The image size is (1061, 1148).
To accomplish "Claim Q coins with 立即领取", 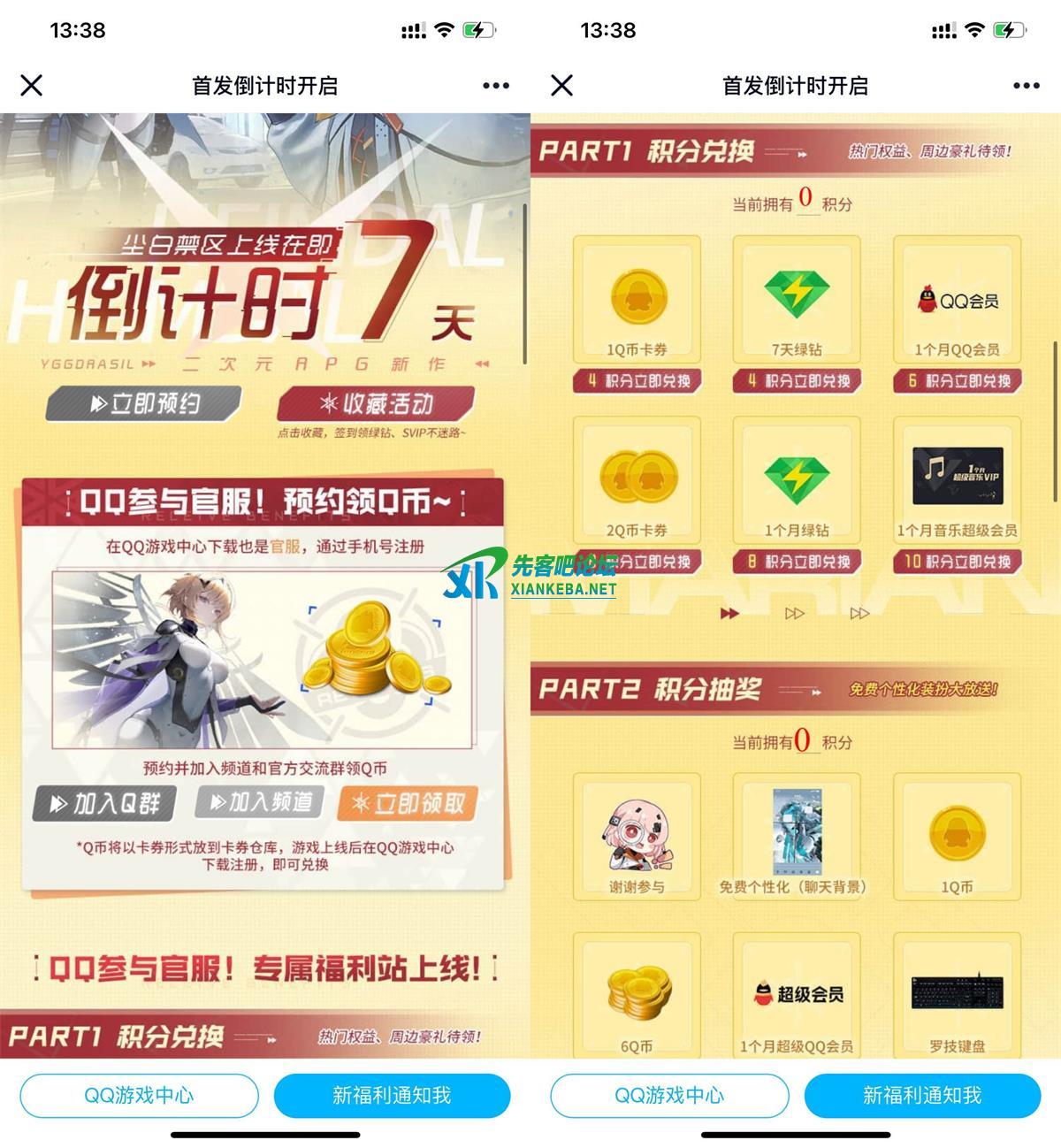I will (x=408, y=803).
